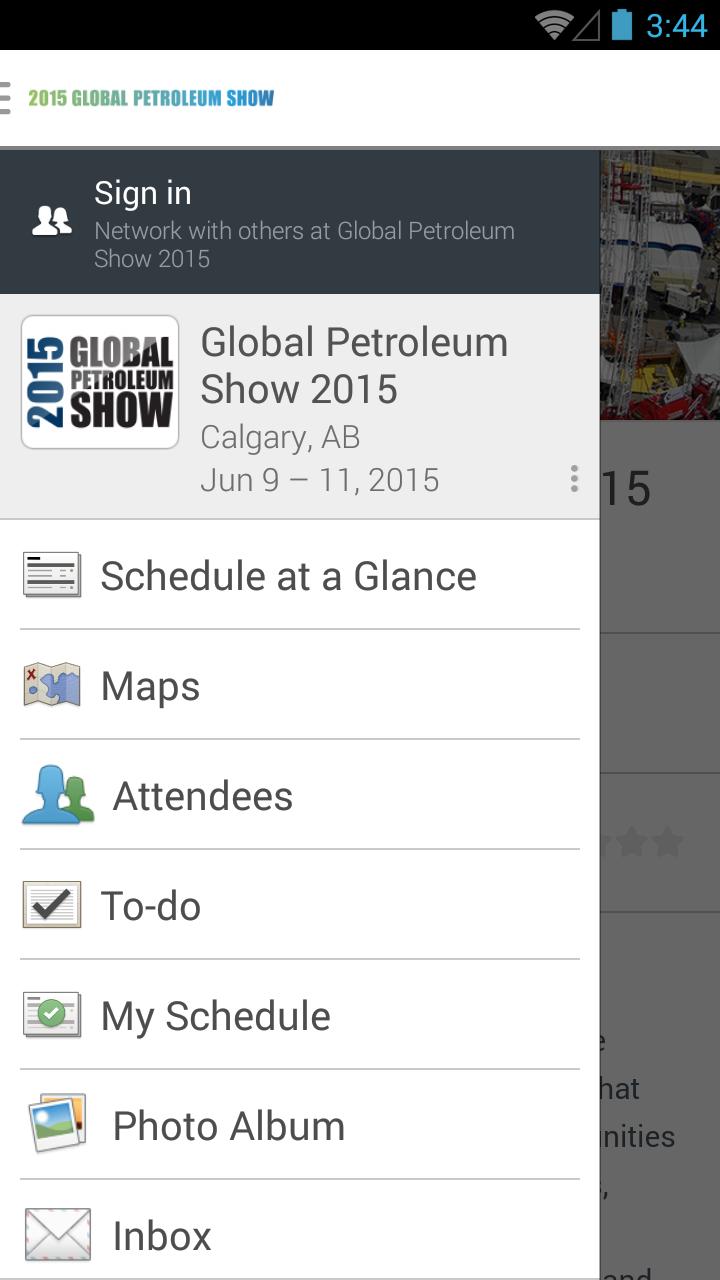Open the event overflow options menu

click(574, 479)
